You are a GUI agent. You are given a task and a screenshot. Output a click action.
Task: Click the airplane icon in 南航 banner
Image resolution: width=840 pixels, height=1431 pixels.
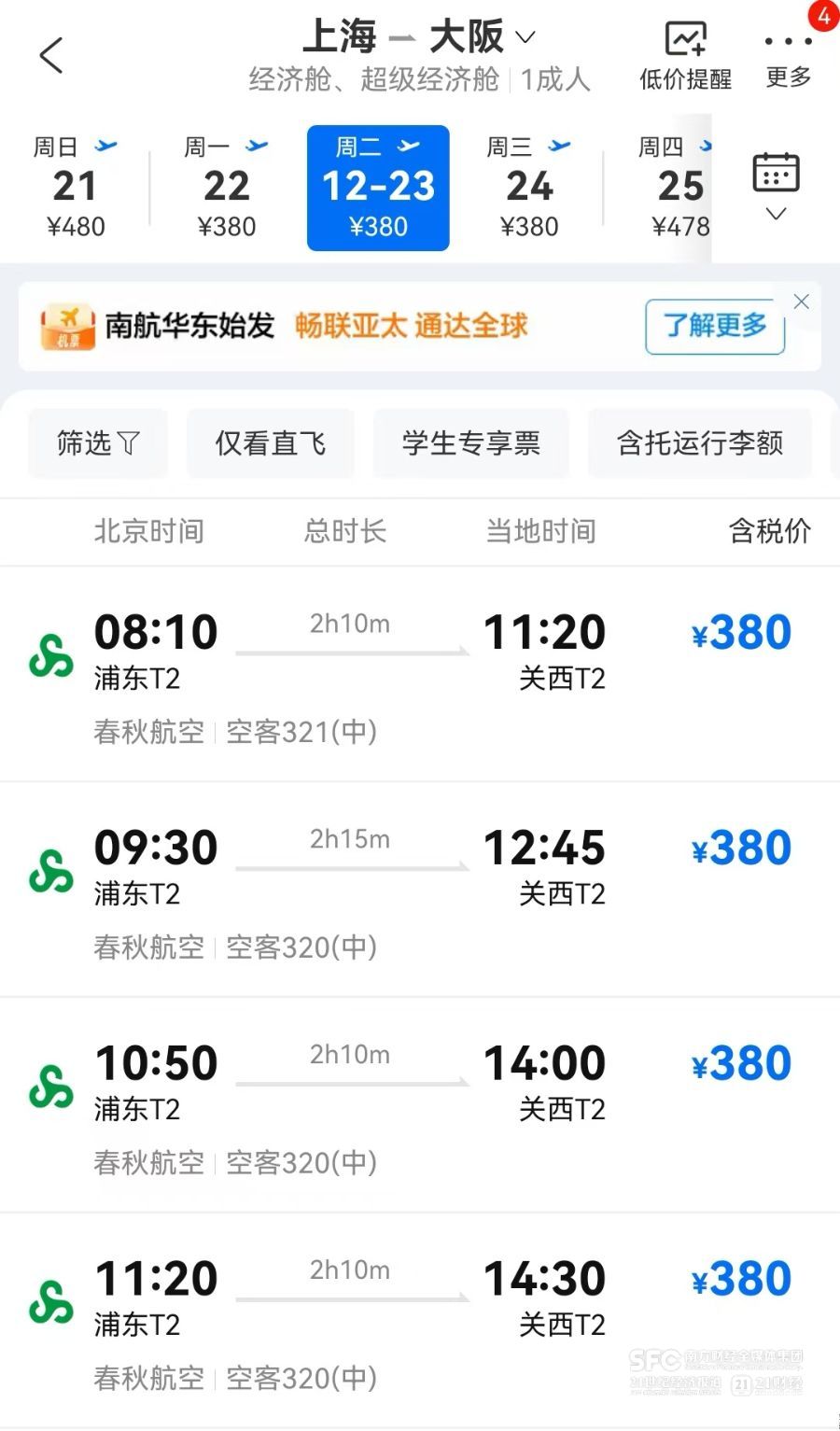[67, 328]
